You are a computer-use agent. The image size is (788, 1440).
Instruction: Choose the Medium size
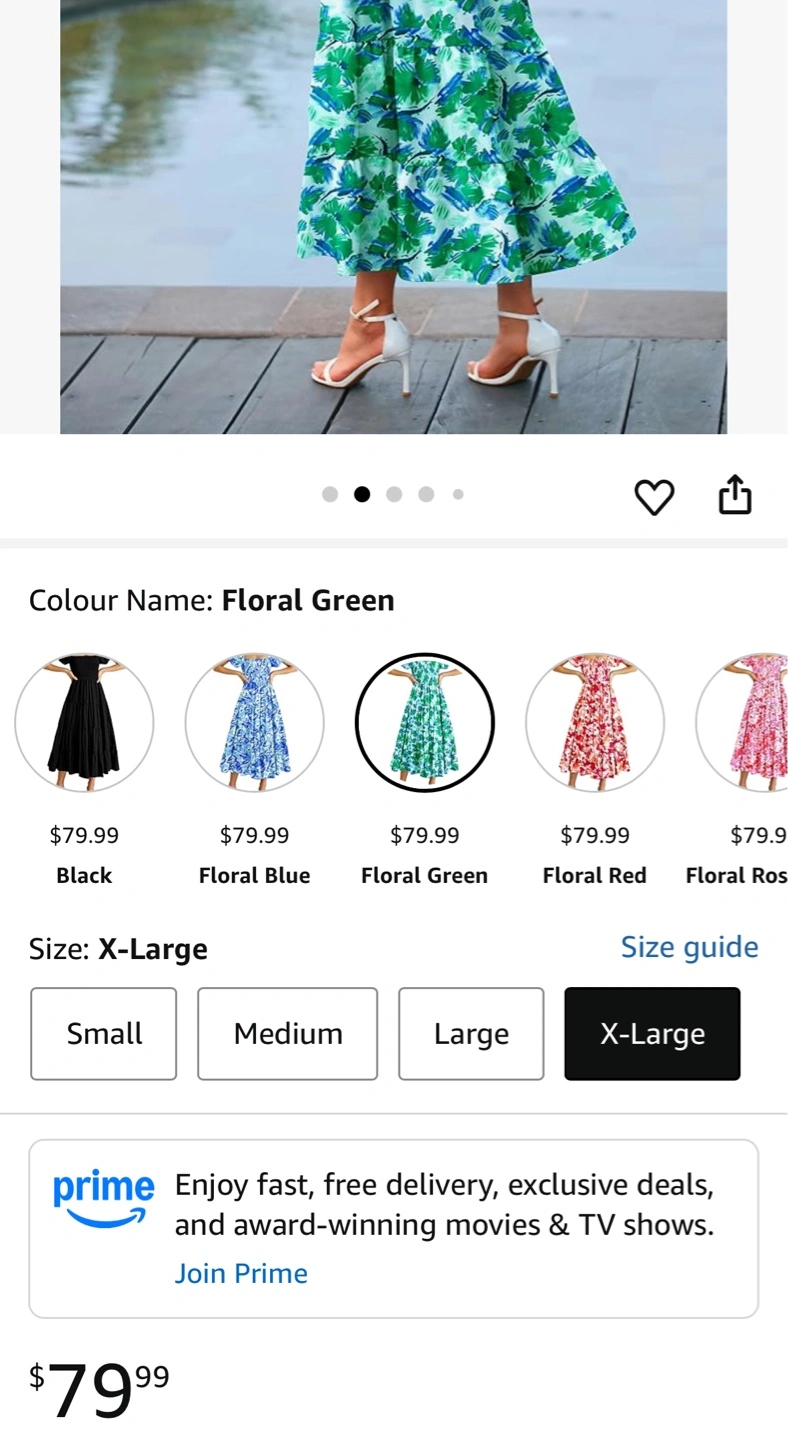[x=288, y=1034]
